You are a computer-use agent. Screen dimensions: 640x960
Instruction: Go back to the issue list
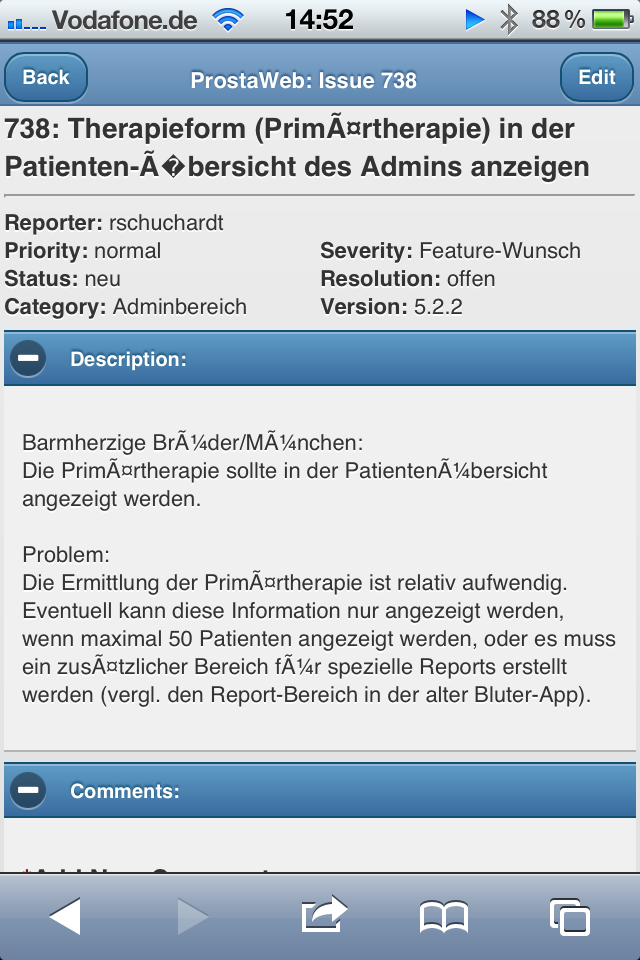pos(46,78)
